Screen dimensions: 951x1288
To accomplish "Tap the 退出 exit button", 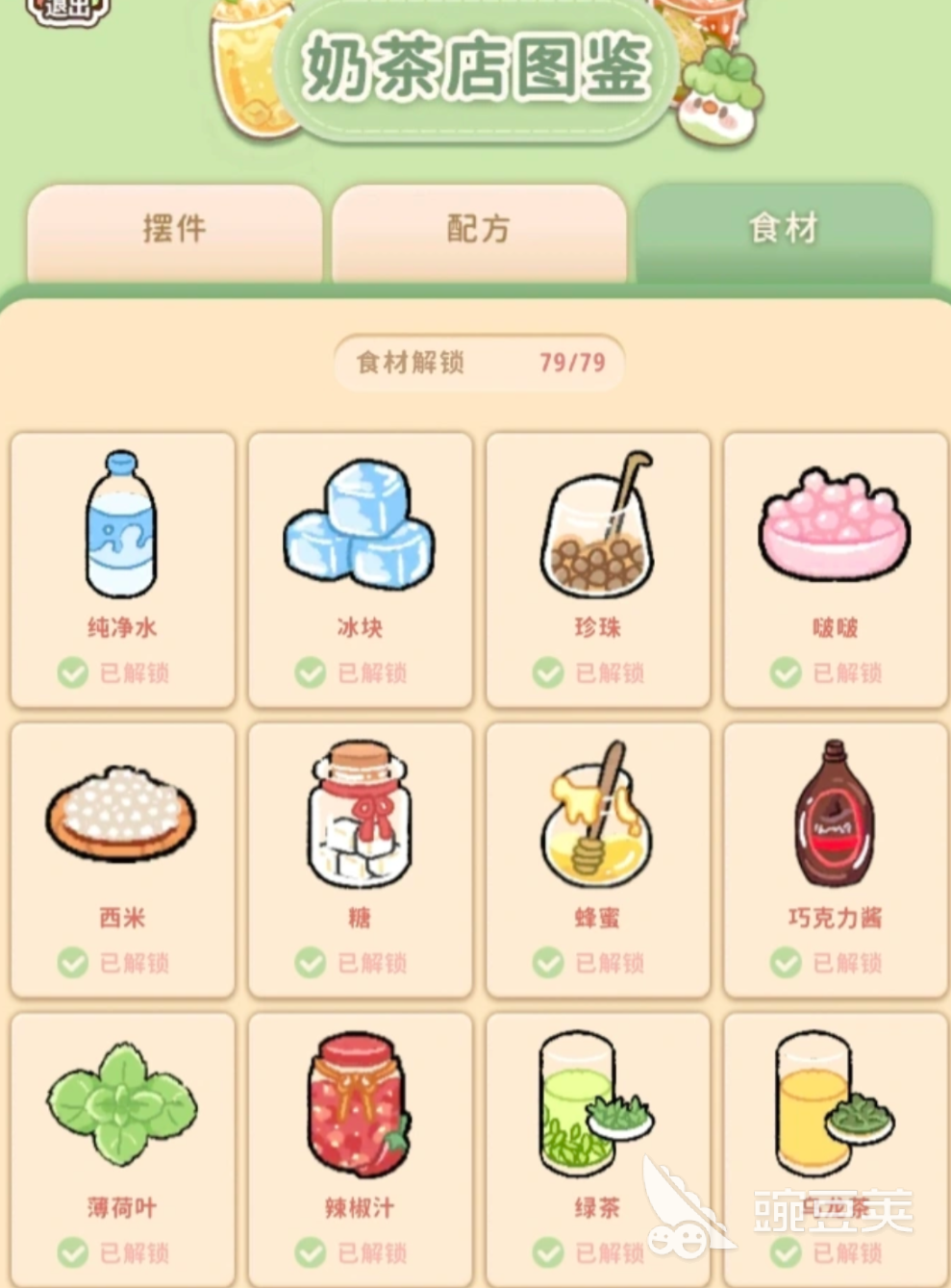I will 67,10.
